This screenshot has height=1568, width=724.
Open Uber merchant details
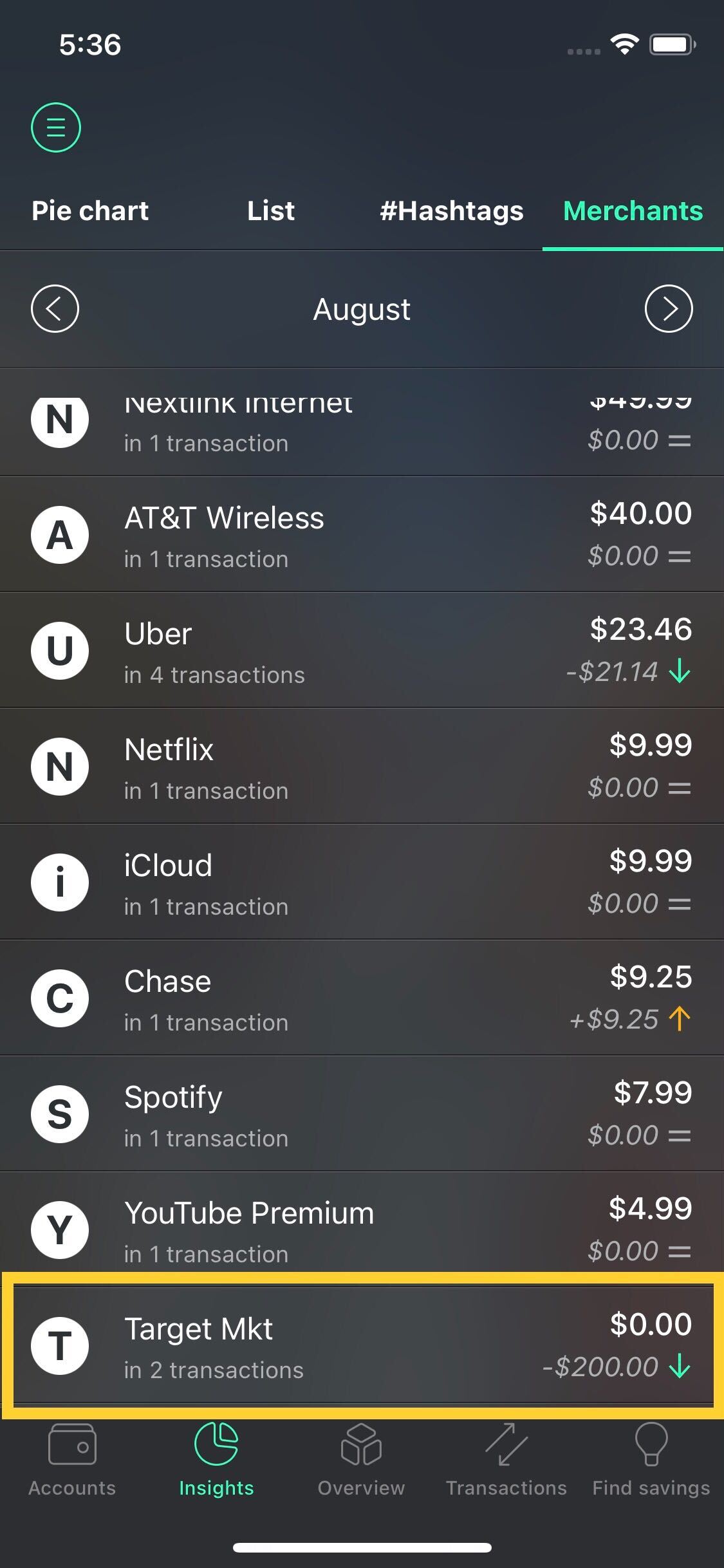click(362, 650)
